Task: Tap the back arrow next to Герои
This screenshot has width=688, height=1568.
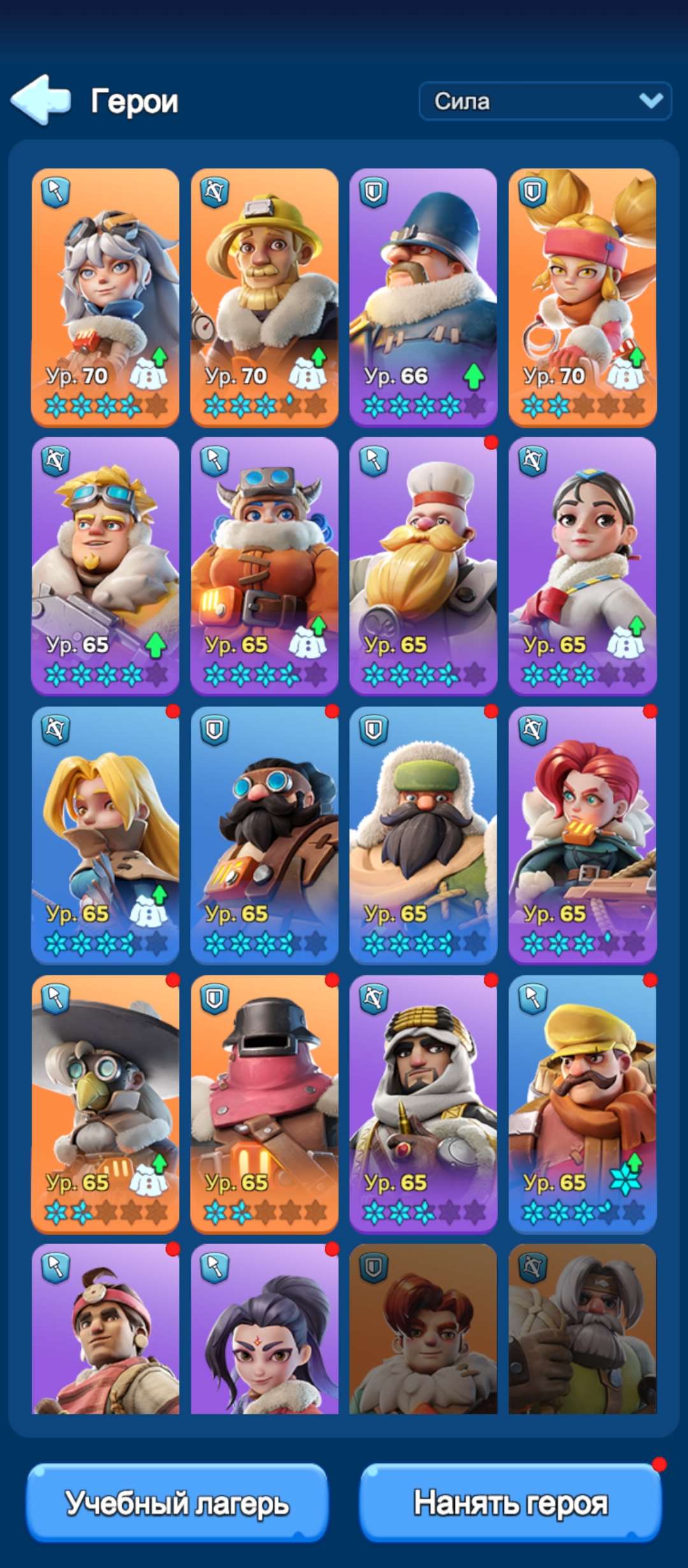Action: [x=41, y=99]
